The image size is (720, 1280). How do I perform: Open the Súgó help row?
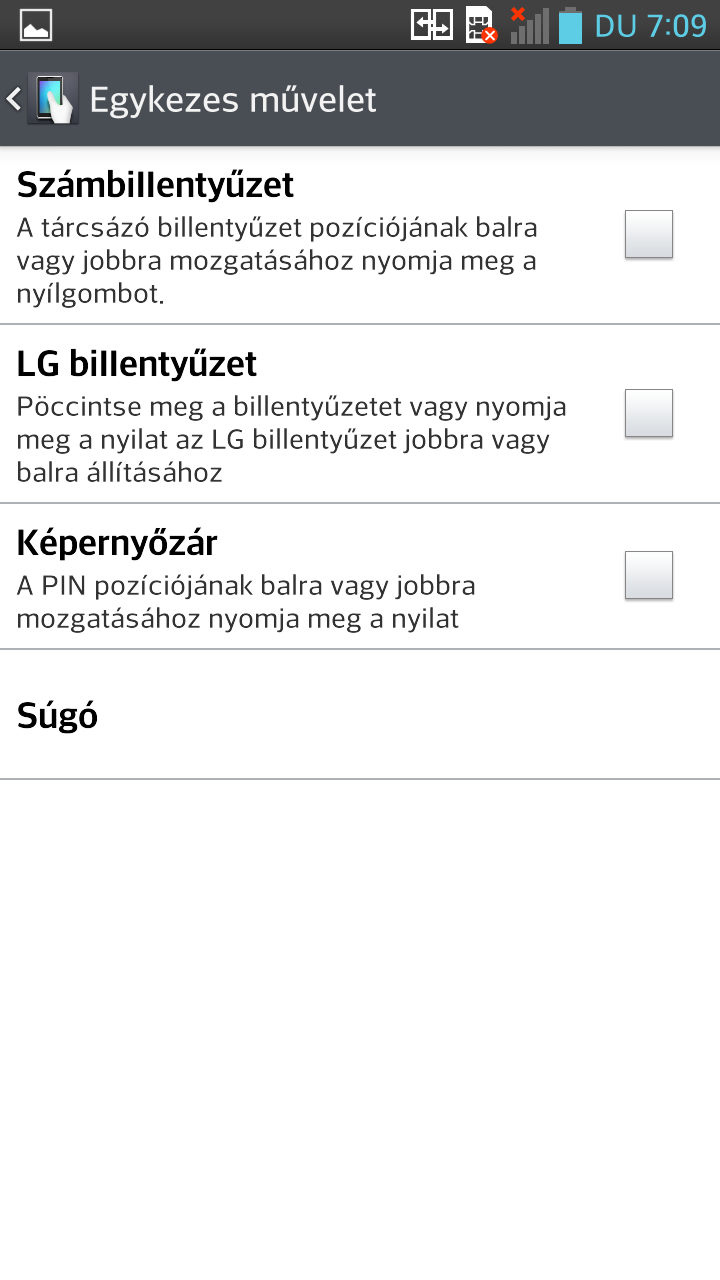point(360,716)
